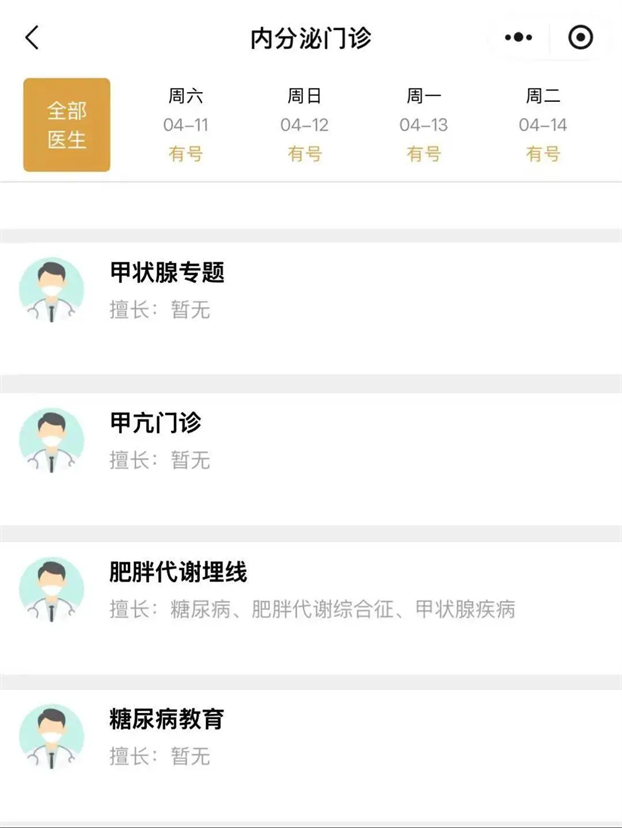Choose the 周一 04-13 date
The width and height of the screenshot is (622, 828).
(x=424, y=125)
